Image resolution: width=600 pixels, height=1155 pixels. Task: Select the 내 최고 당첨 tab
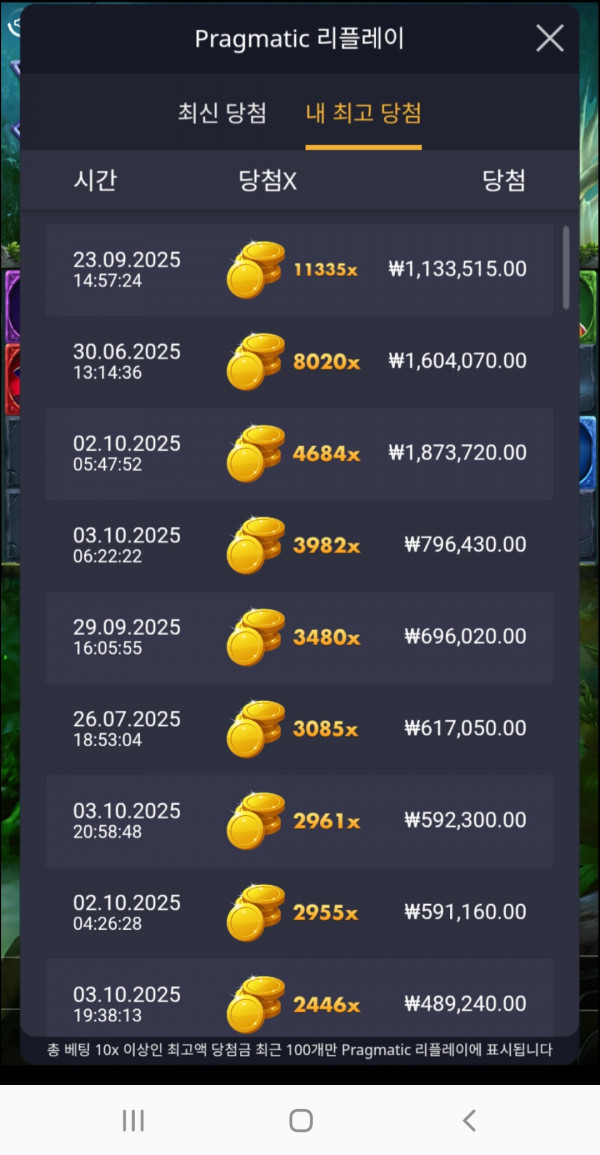coord(363,112)
